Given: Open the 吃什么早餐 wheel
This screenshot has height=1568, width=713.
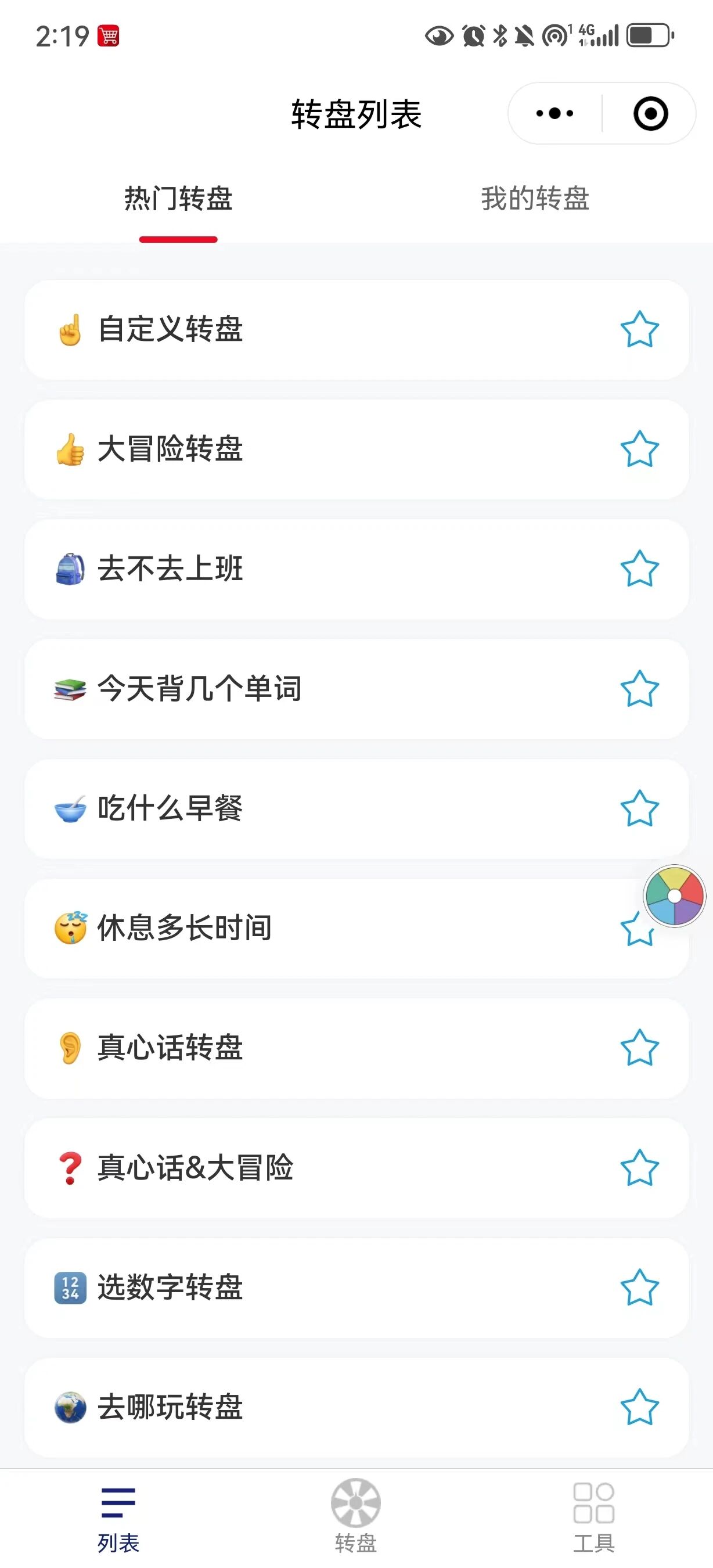Looking at the screenshot, I should click(170, 808).
